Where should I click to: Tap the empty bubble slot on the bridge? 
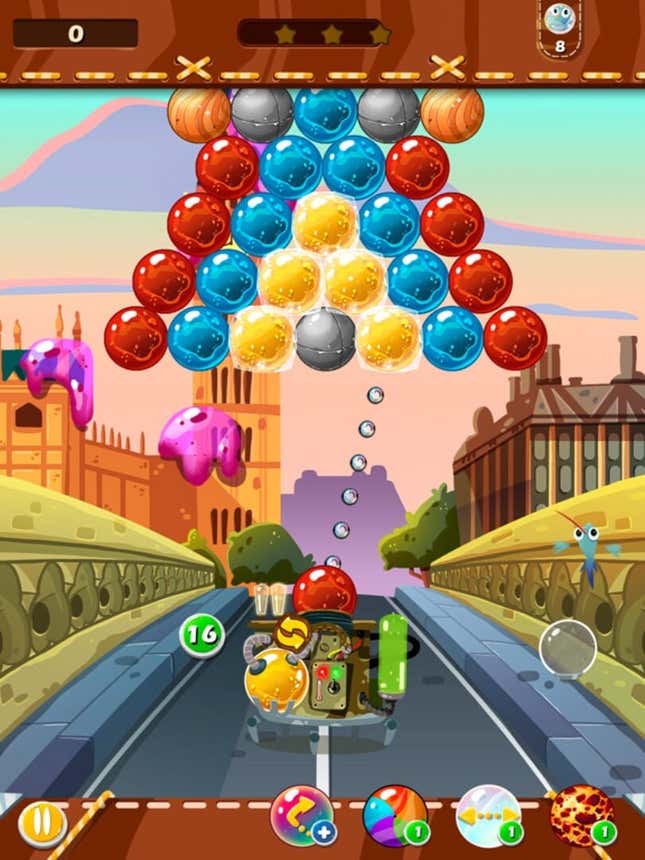pyautogui.click(x=567, y=649)
